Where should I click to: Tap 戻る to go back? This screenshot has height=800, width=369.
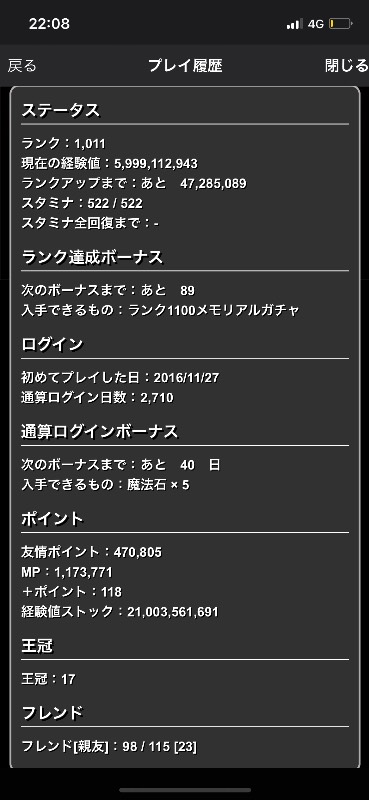click(x=22, y=66)
